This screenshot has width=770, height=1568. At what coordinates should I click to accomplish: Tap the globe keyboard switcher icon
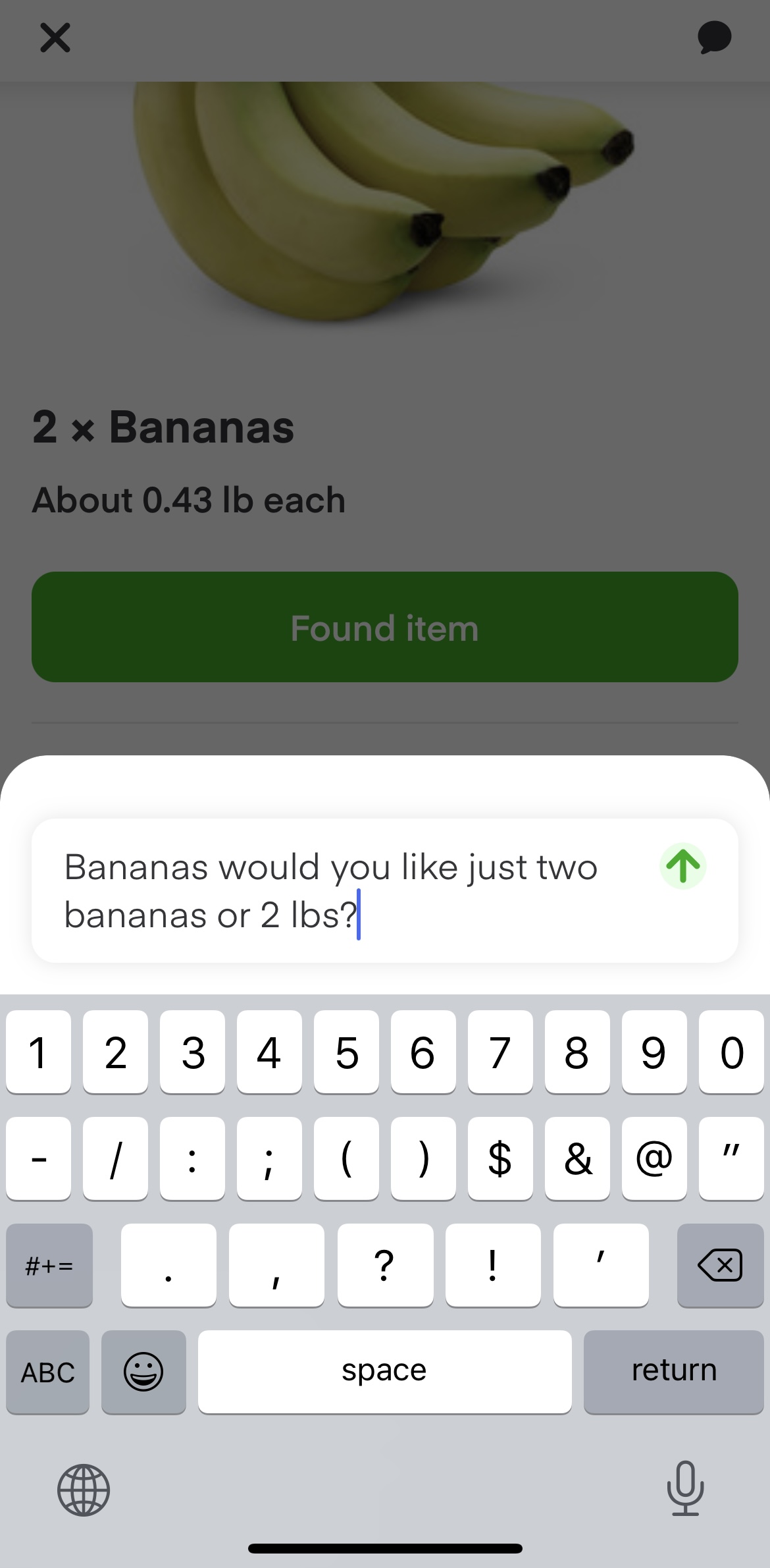pos(83,1490)
